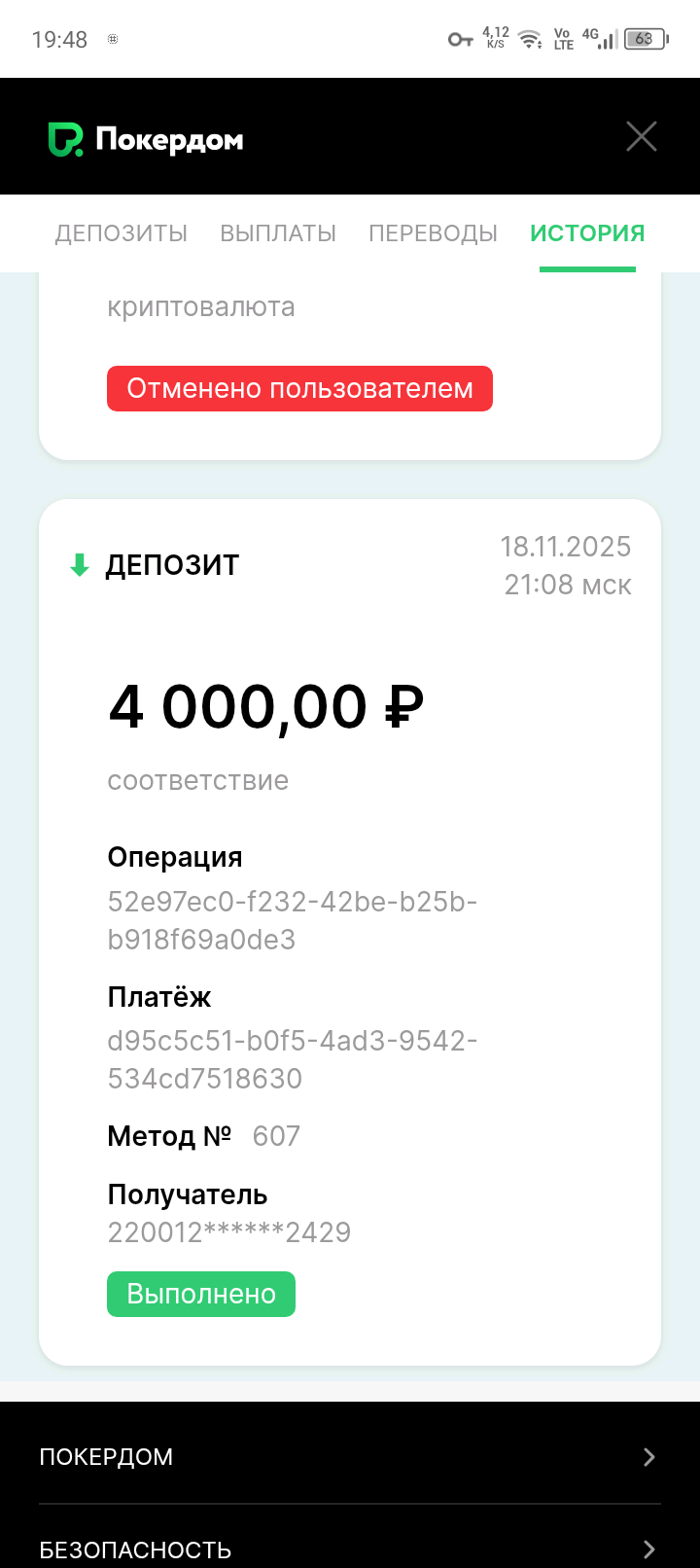Select the История tab

[x=587, y=233]
